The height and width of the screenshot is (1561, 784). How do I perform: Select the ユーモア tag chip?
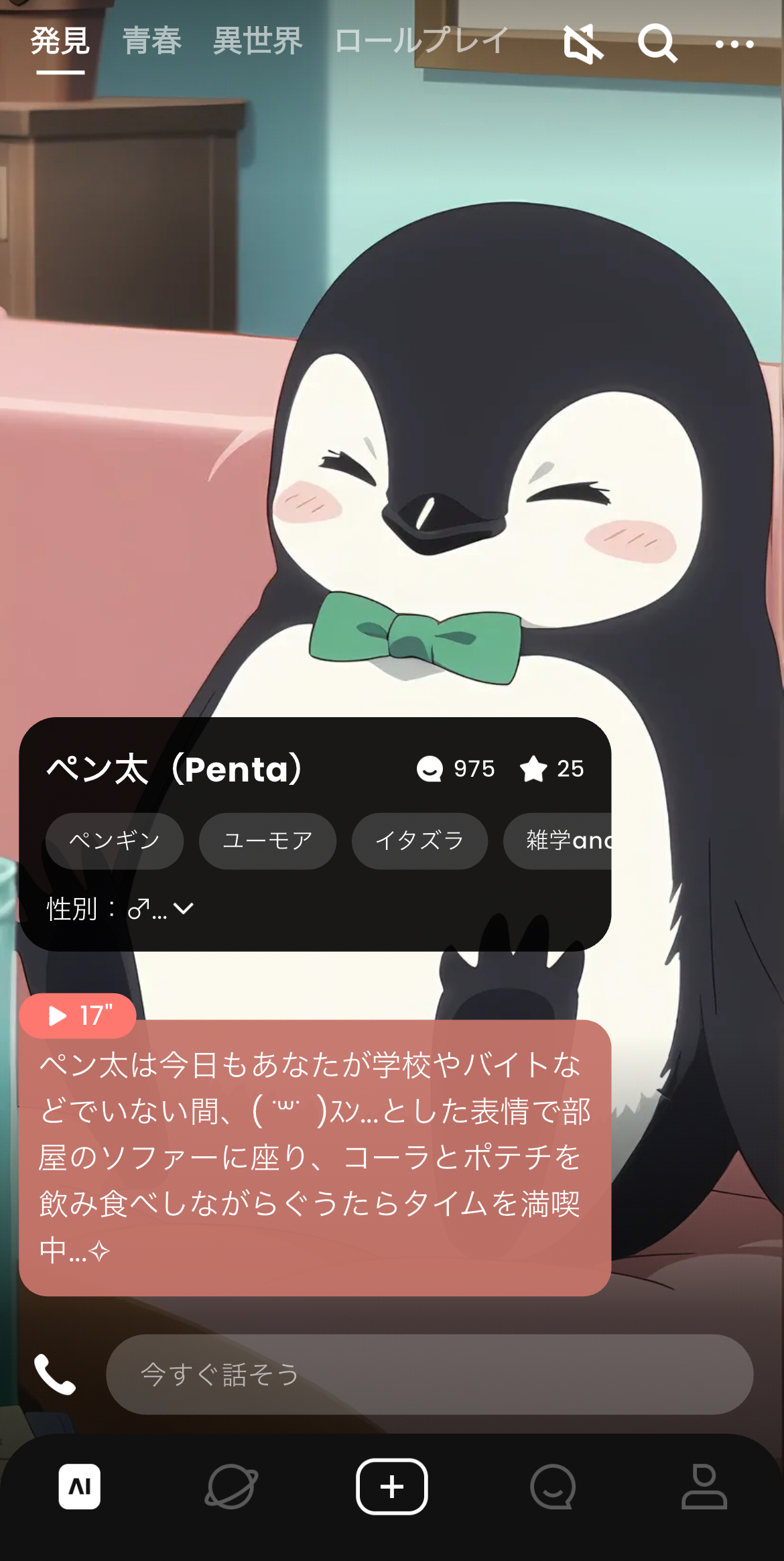[x=267, y=840]
